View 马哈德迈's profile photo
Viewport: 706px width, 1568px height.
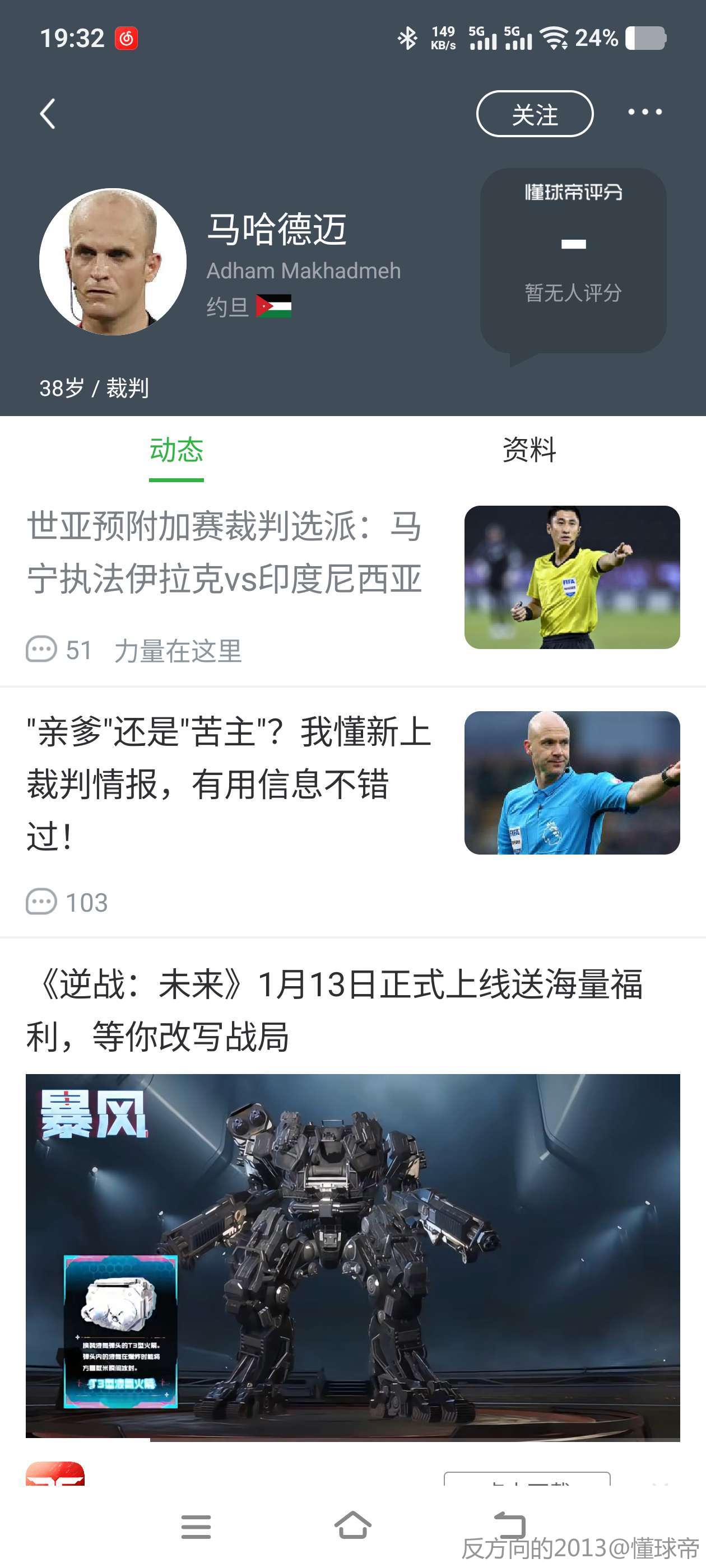pos(113,262)
